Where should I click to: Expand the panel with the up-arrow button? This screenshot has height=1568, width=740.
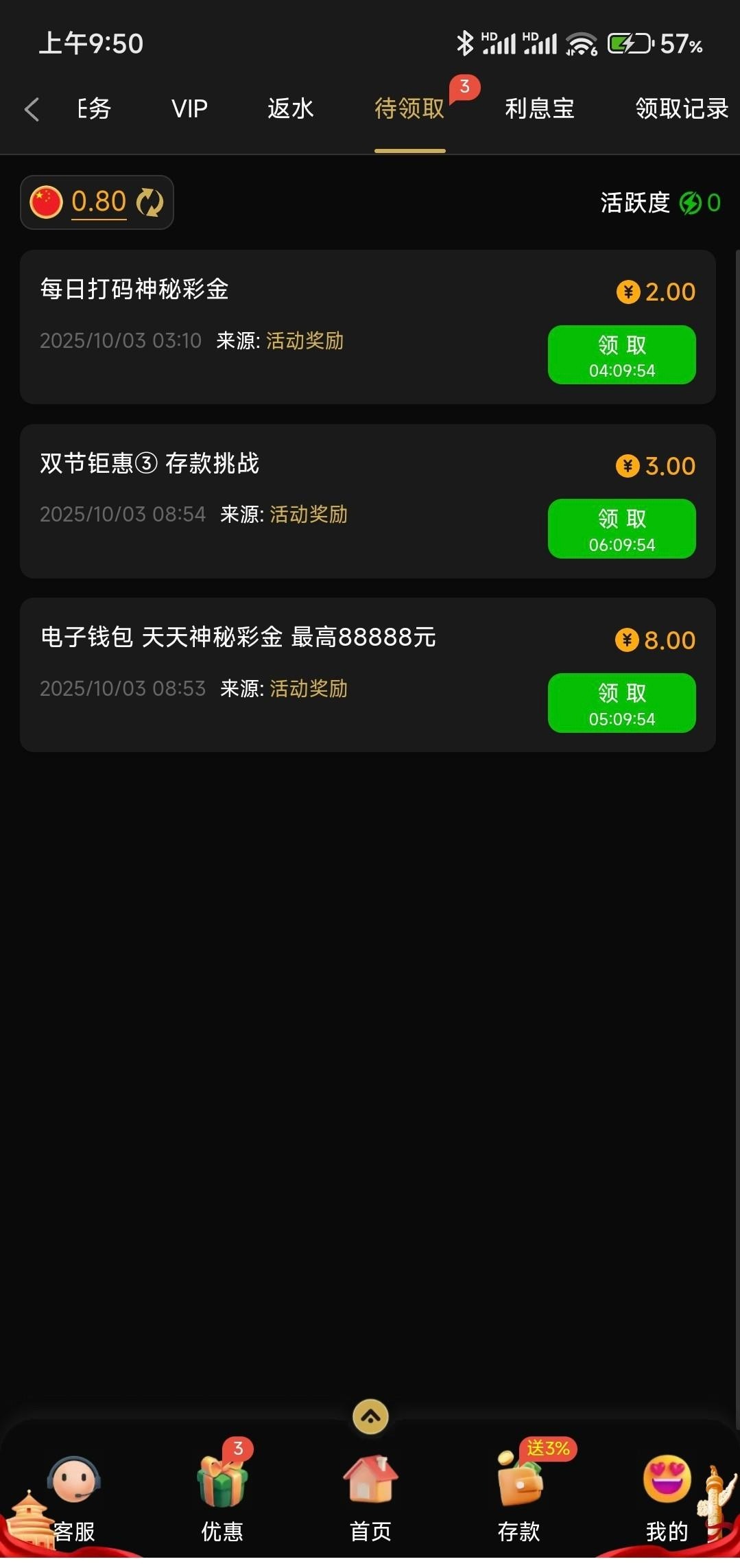[x=370, y=1417]
